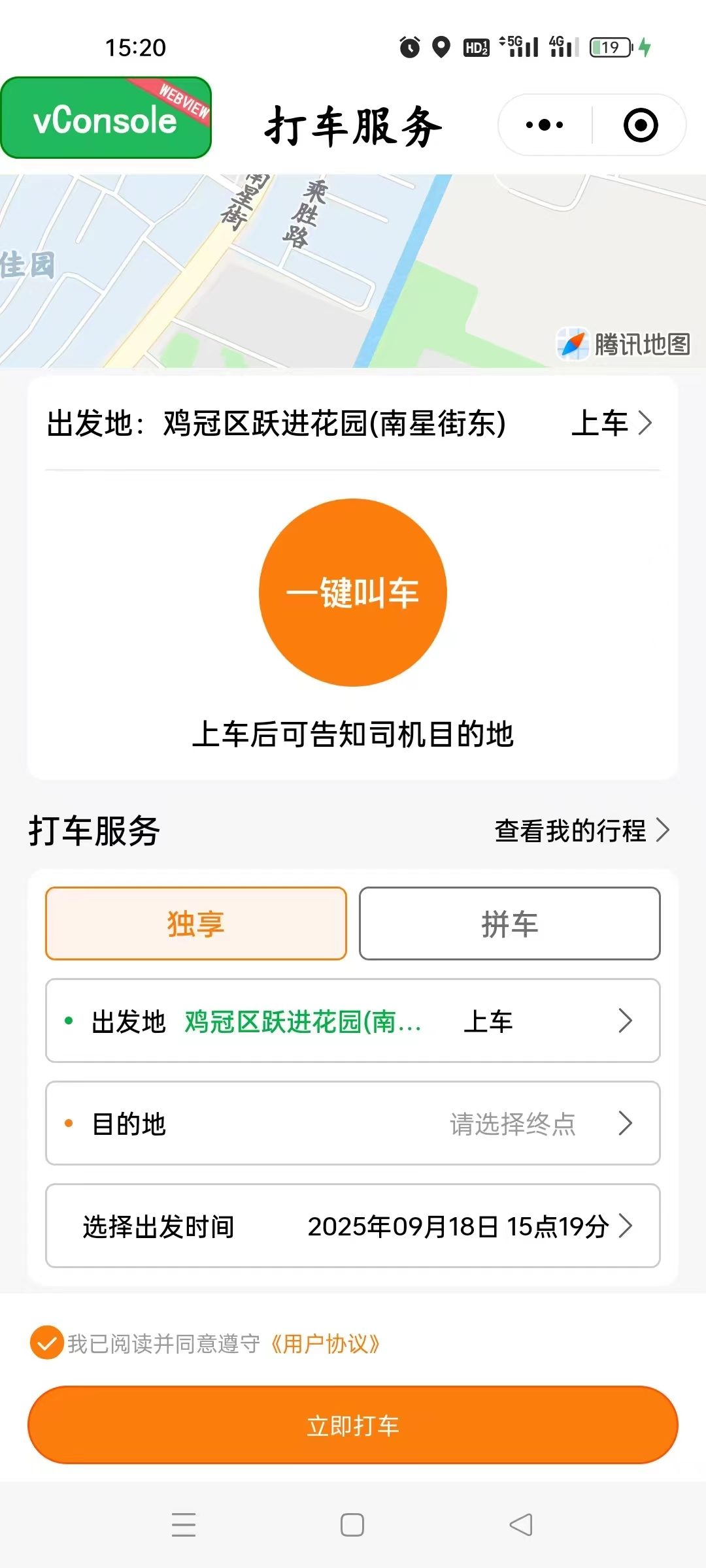706x1568 pixels.
Task: Switch to 拼车 carpool option
Action: (509, 923)
